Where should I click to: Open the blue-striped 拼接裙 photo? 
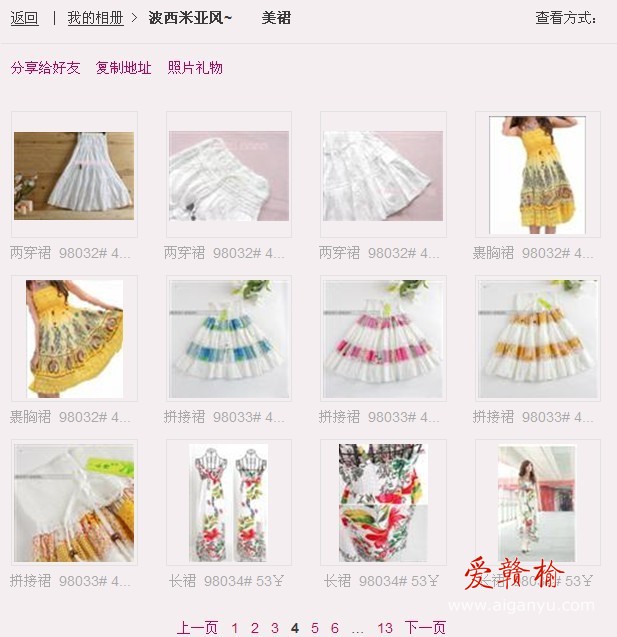228,339
